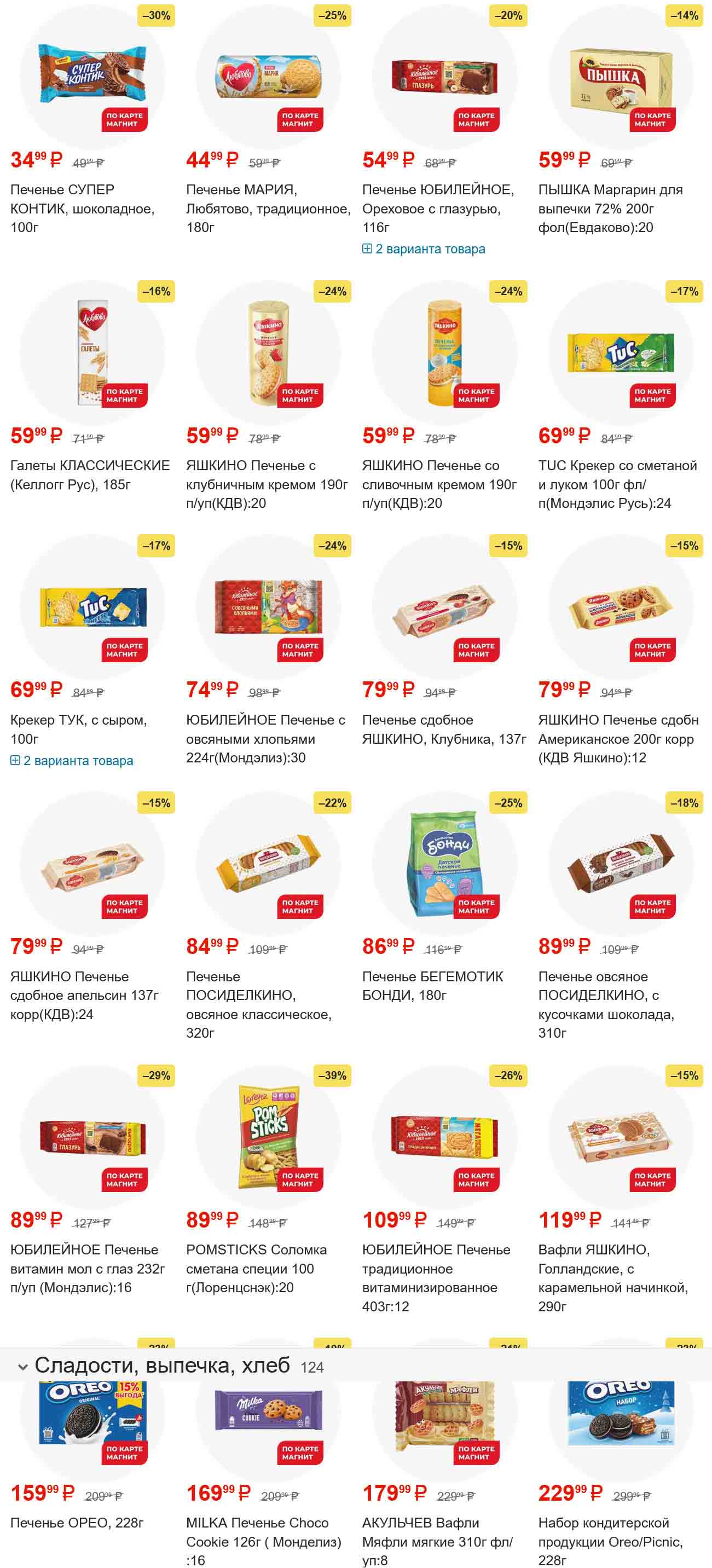Open Печенье МАРИЯ Любятово product
The image size is (712, 1568).
[268, 208]
